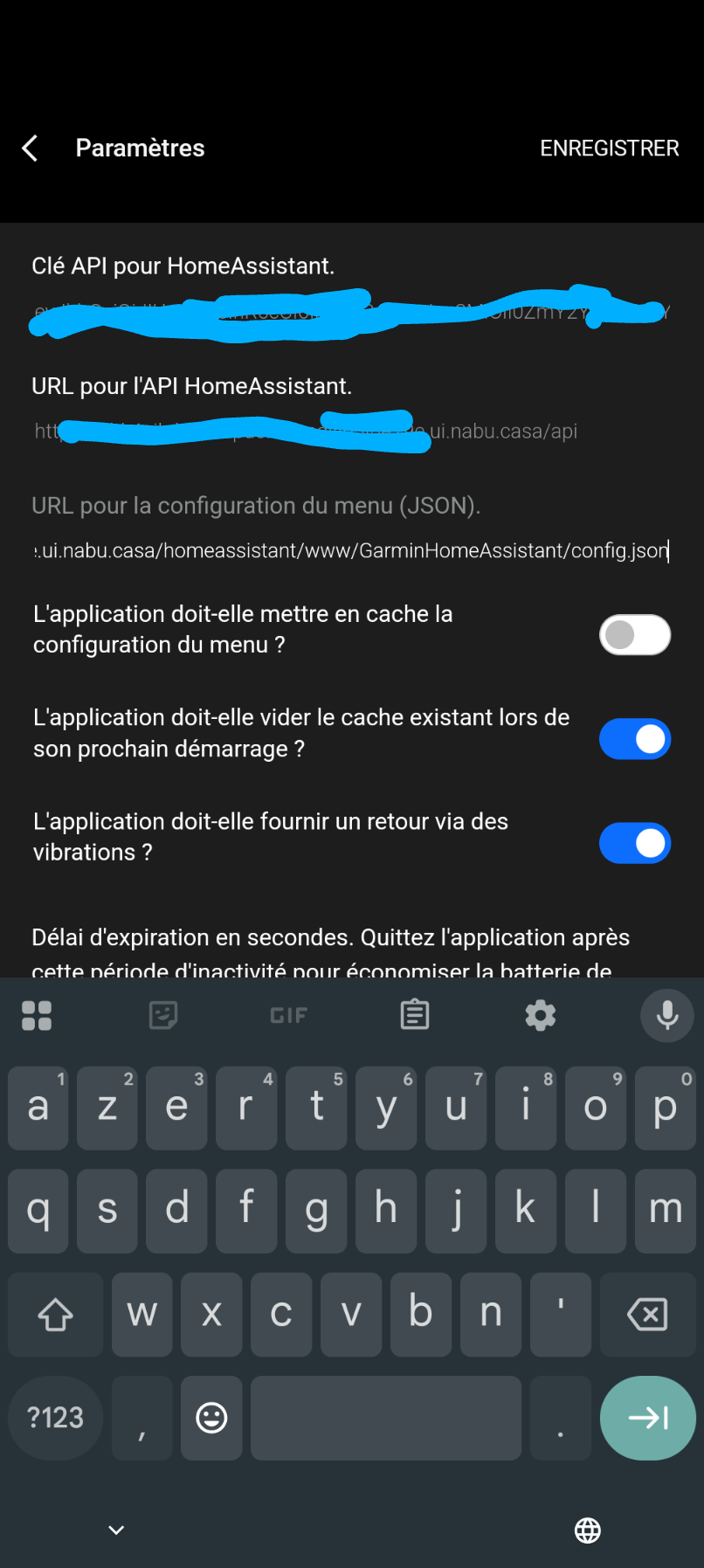
Task: Enable caching of the menu configuration
Action: 635,635
